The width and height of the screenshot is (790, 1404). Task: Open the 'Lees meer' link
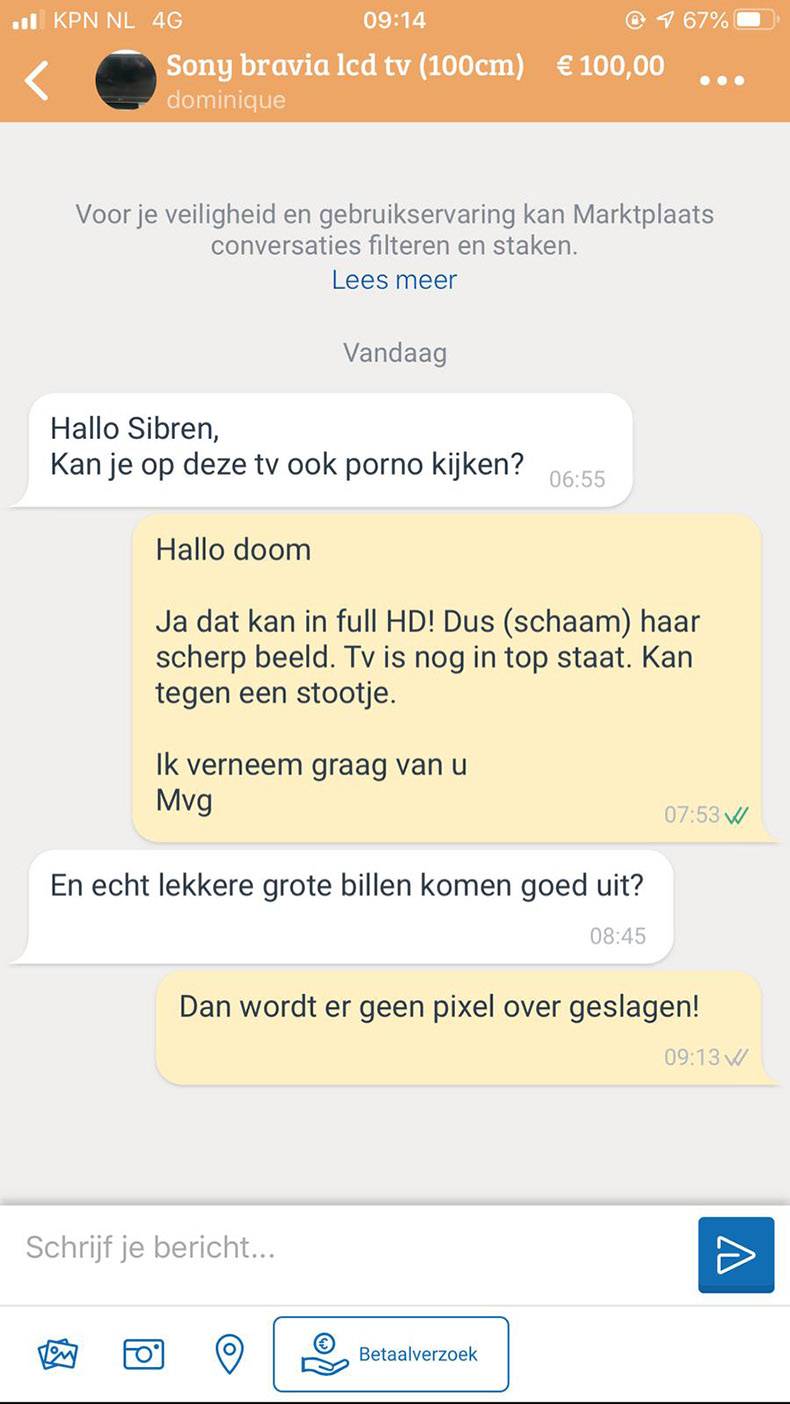point(394,280)
